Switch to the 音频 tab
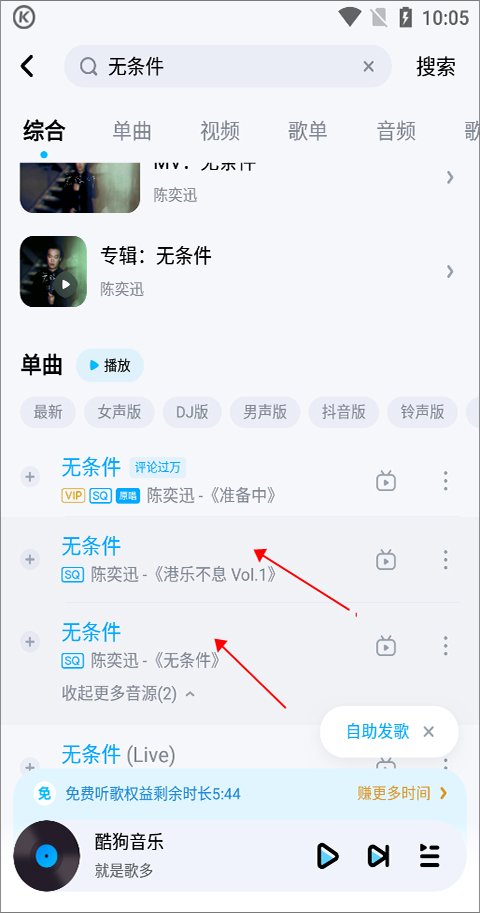Image resolution: width=480 pixels, height=913 pixels. click(x=396, y=131)
